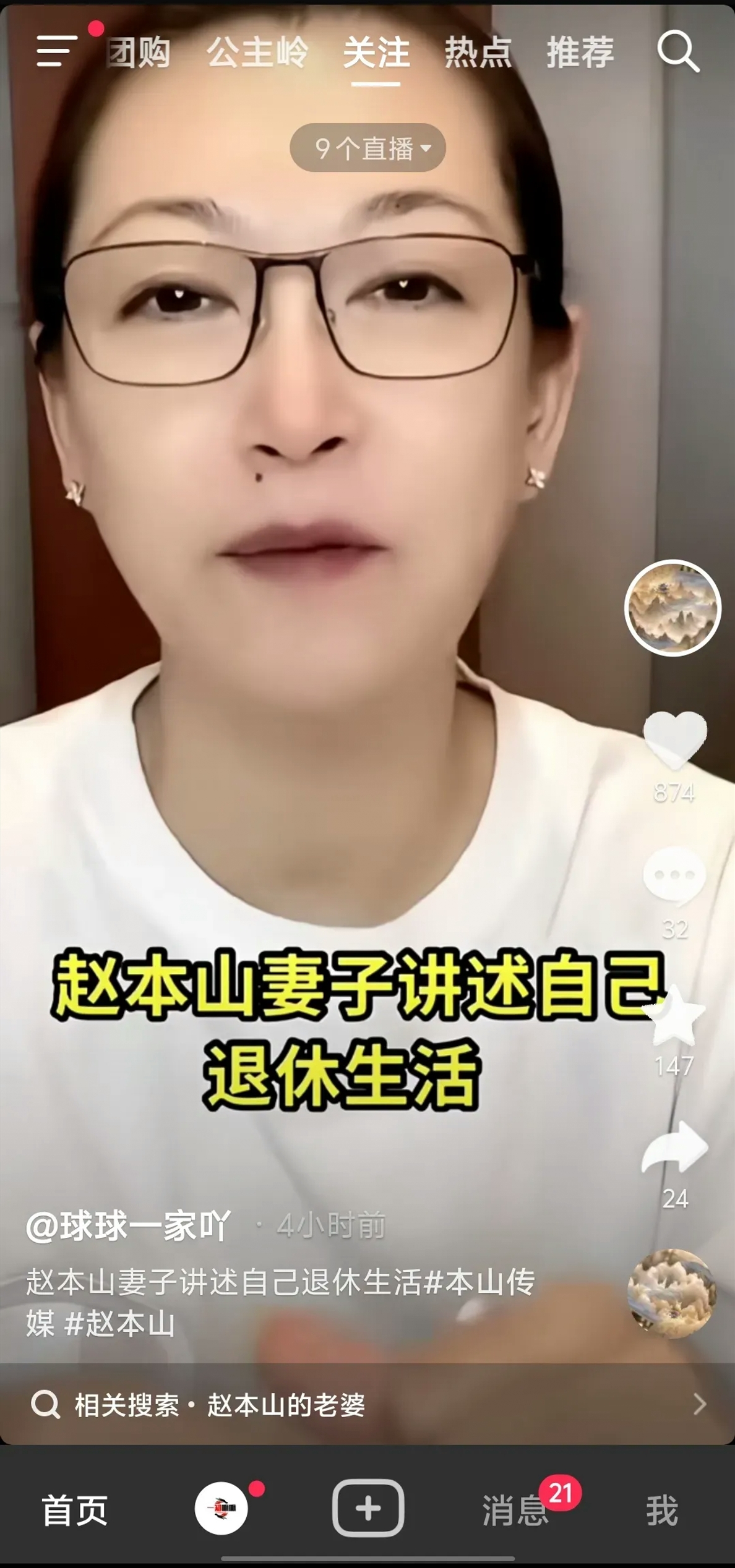This screenshot has width=735, height=1568.
Task: Open the 消息 tab with 21 unread
Action: (515, 1510)
